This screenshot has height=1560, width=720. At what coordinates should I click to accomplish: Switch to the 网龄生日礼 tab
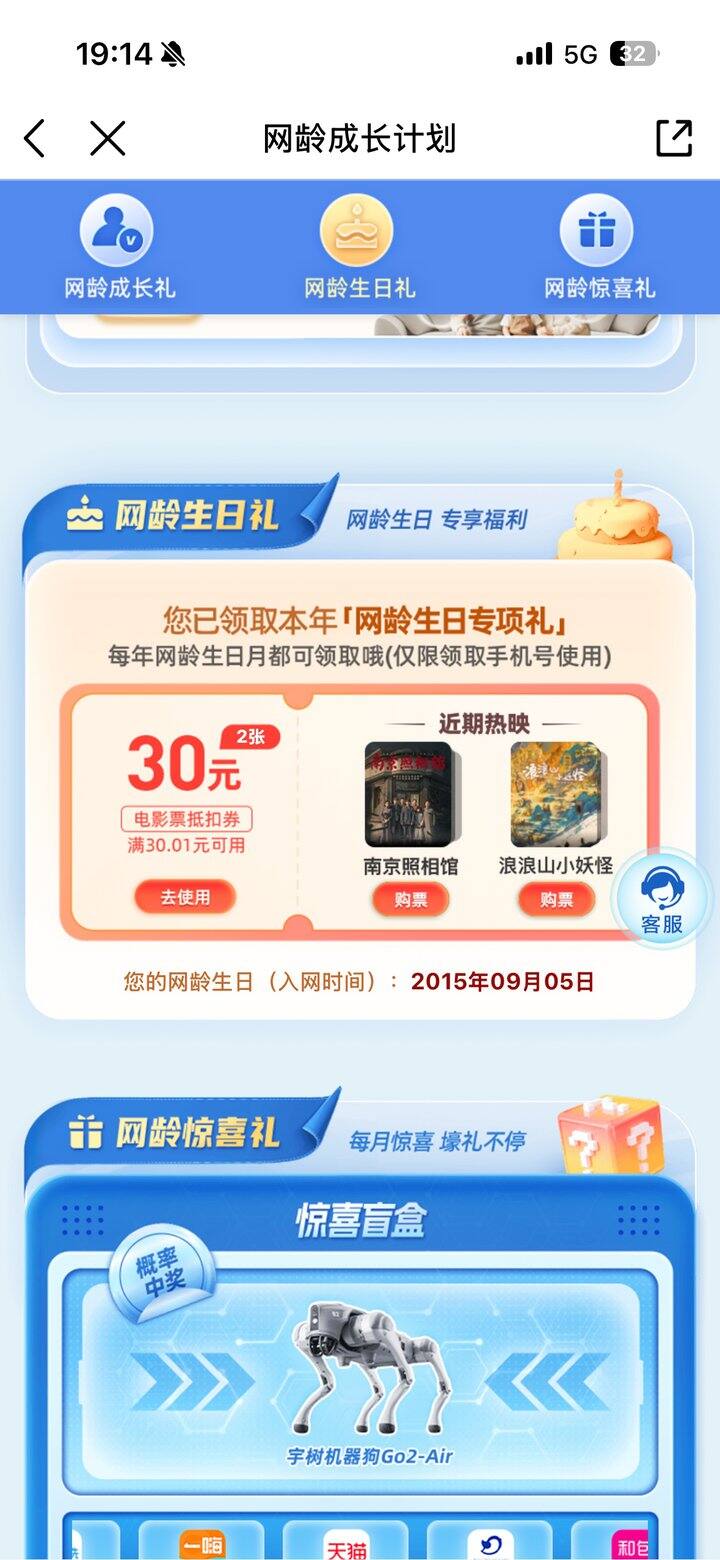click(358, 247)
